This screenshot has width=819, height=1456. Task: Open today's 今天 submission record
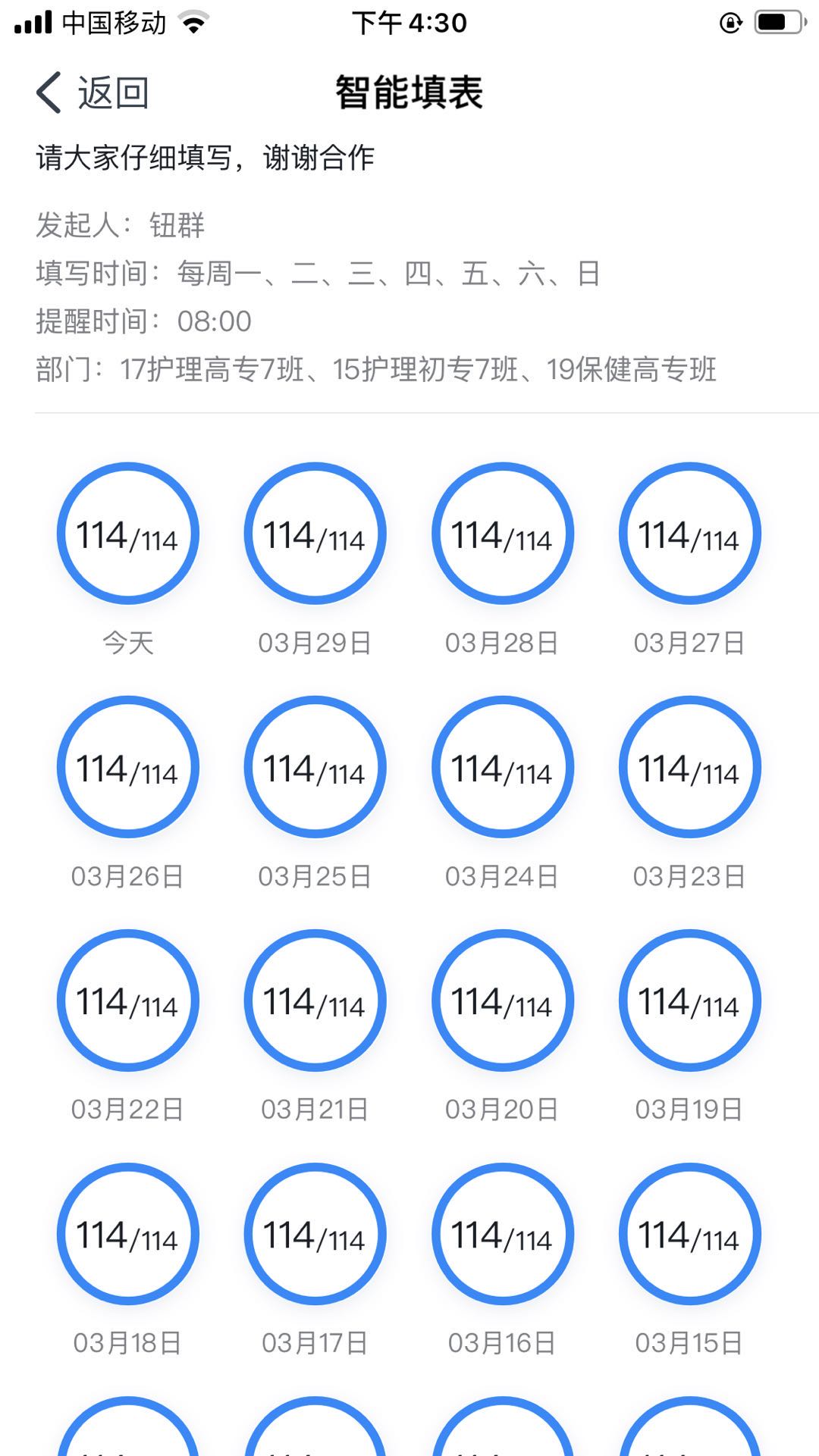[127, 534]
